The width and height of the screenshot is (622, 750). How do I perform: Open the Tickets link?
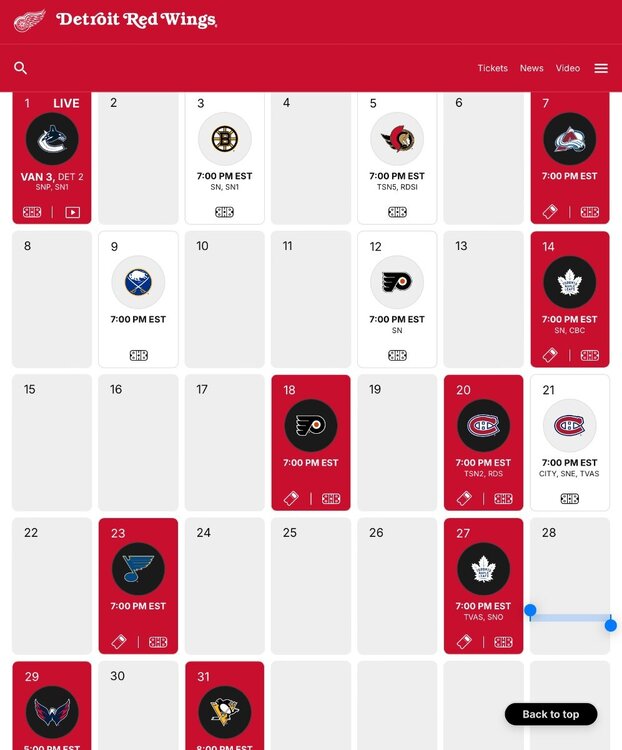[x=492, y=68]
